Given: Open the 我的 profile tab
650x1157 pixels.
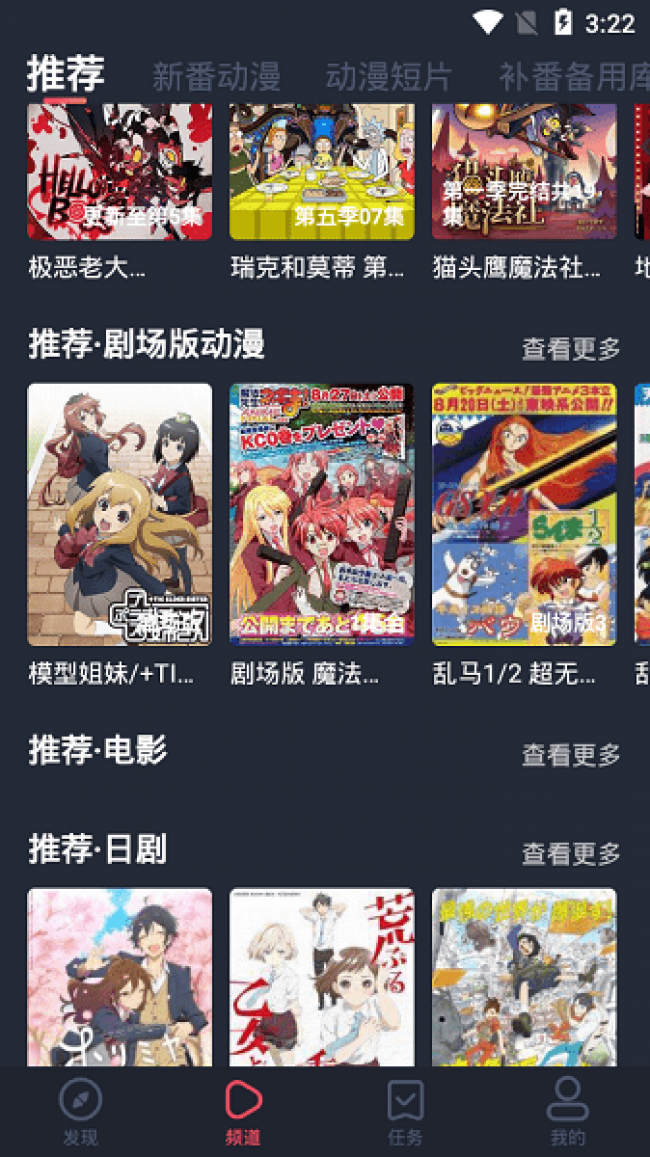Looking at the screenshot, I should 567,1113.
